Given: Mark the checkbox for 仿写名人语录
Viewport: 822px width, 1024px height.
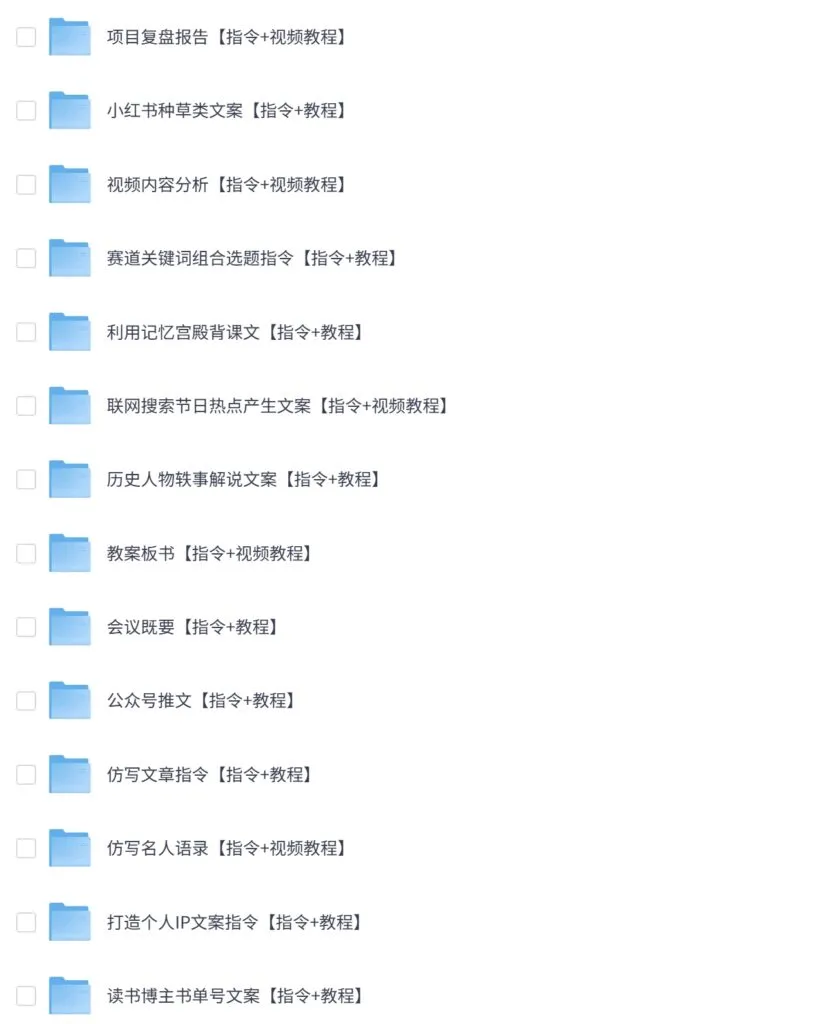Looking at the screenshot, I should tap(26, 848).
